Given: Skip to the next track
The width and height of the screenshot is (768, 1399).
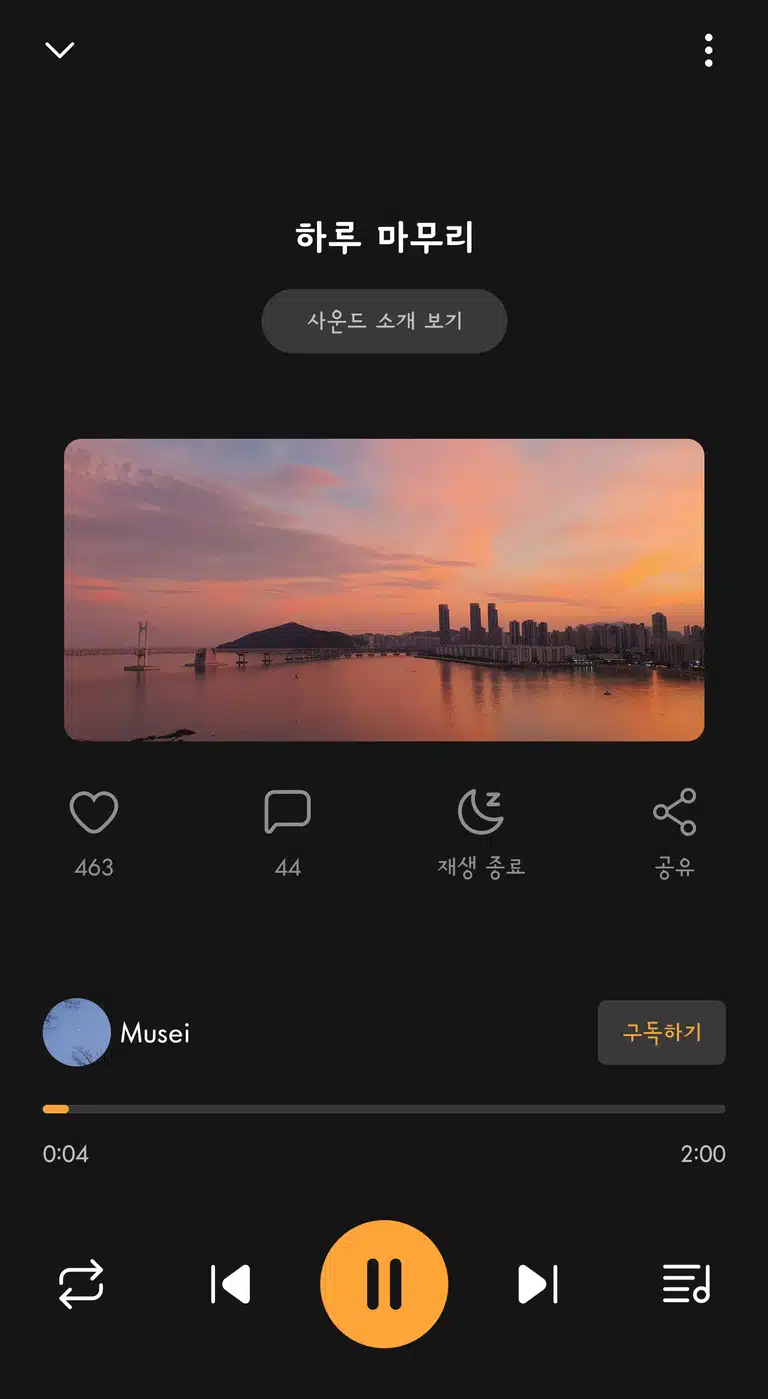Looking at the screenshot, I should [x=538, y=1284].
